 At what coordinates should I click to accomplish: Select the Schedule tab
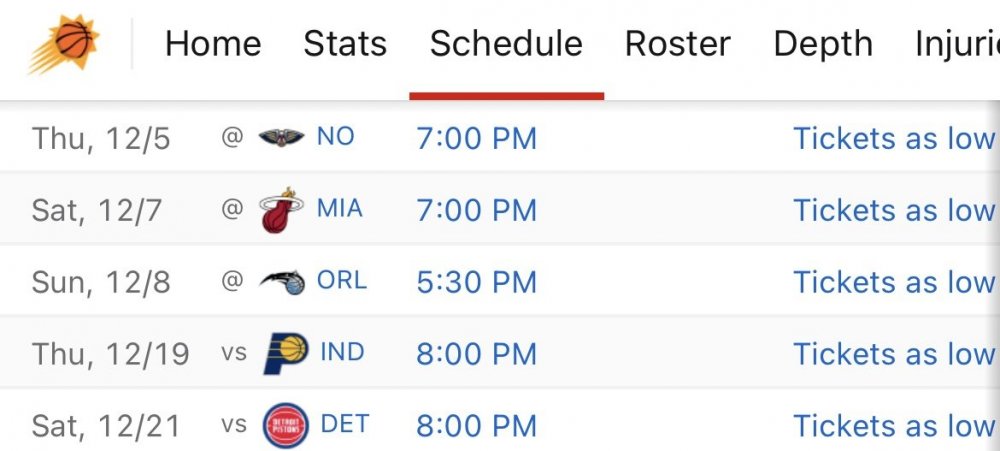[506, 44]
